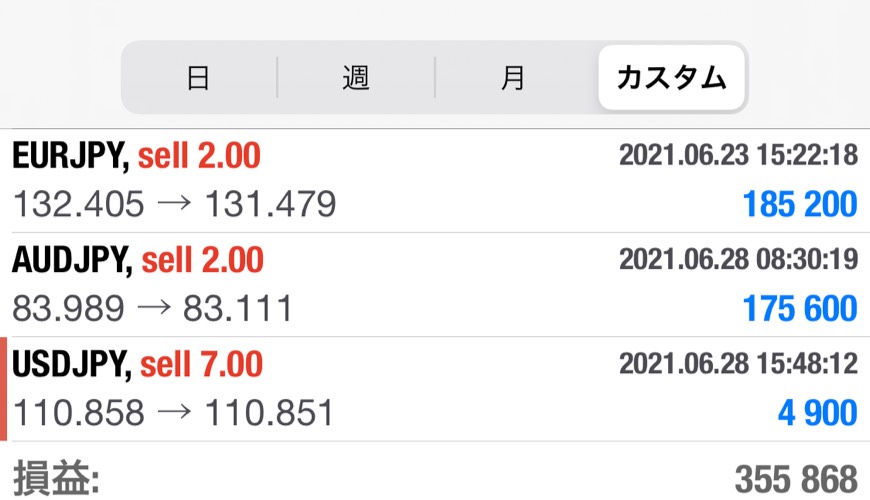The image size is (870, 500).
Task: Switch to the 日 (day) period tab
Action: pos(198,78)
